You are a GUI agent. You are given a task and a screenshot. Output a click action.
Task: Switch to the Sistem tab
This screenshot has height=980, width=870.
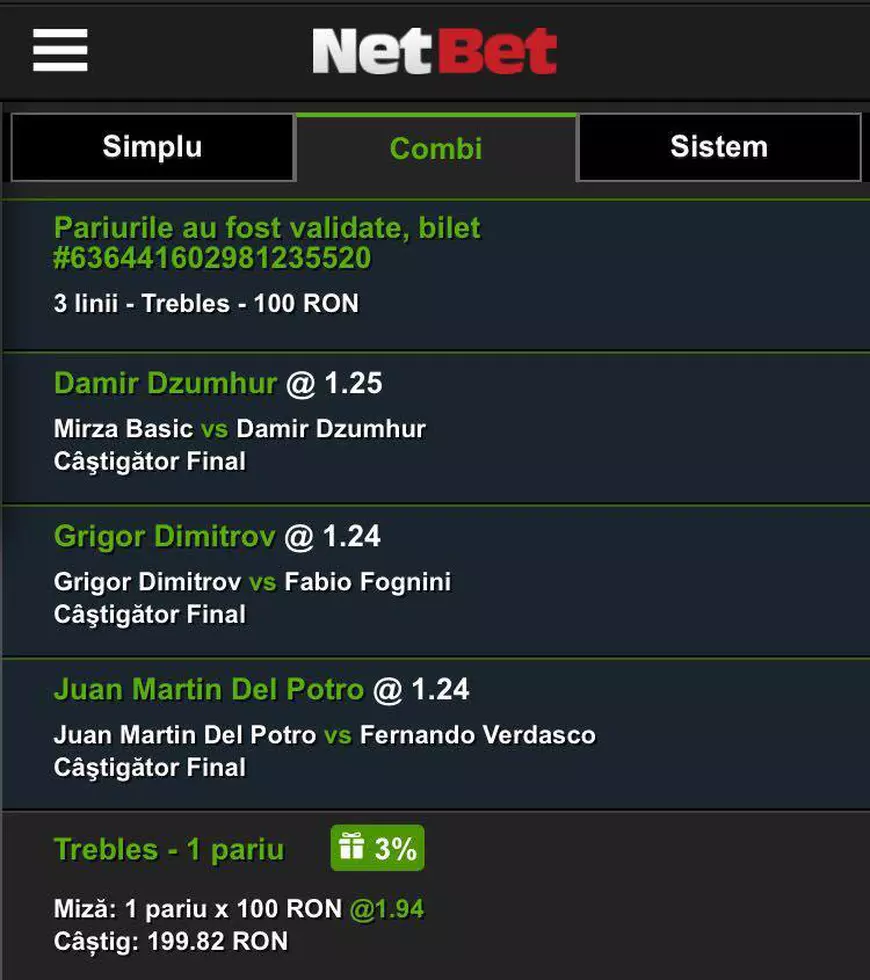coord(718,146)
